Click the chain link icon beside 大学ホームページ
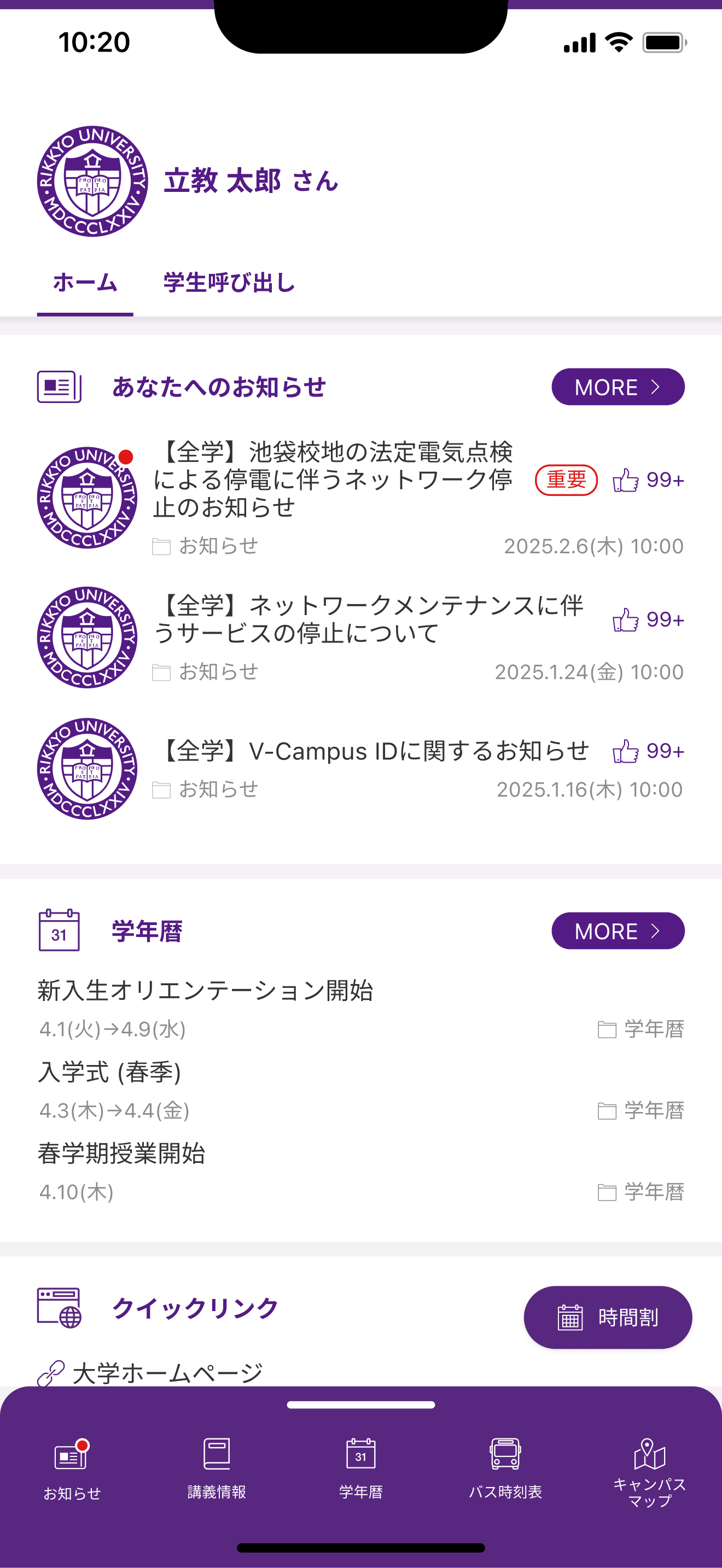Image resolution: width=722 pixels, height=1568 pixels. click(51, 1371)
